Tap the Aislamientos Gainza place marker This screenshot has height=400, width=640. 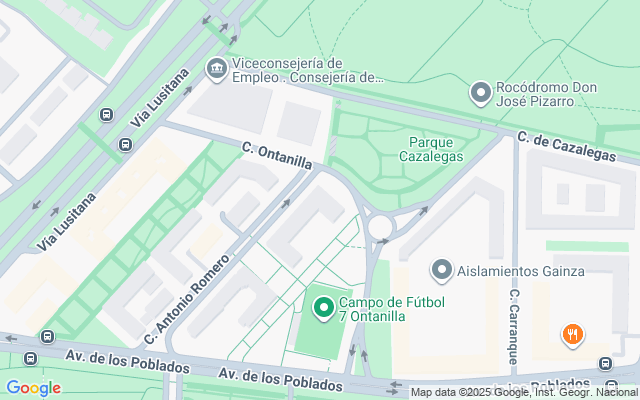pos(442,270)
